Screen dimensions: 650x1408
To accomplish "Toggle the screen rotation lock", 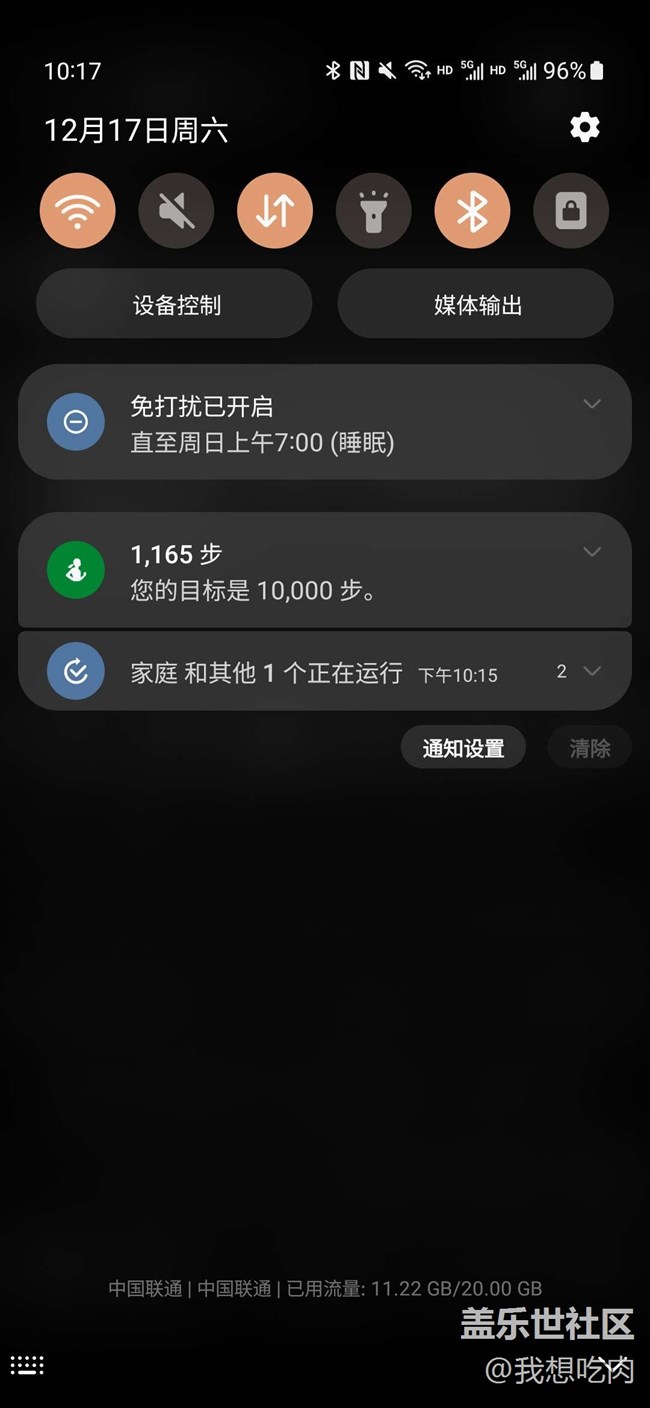I will [x=571, y=211].
